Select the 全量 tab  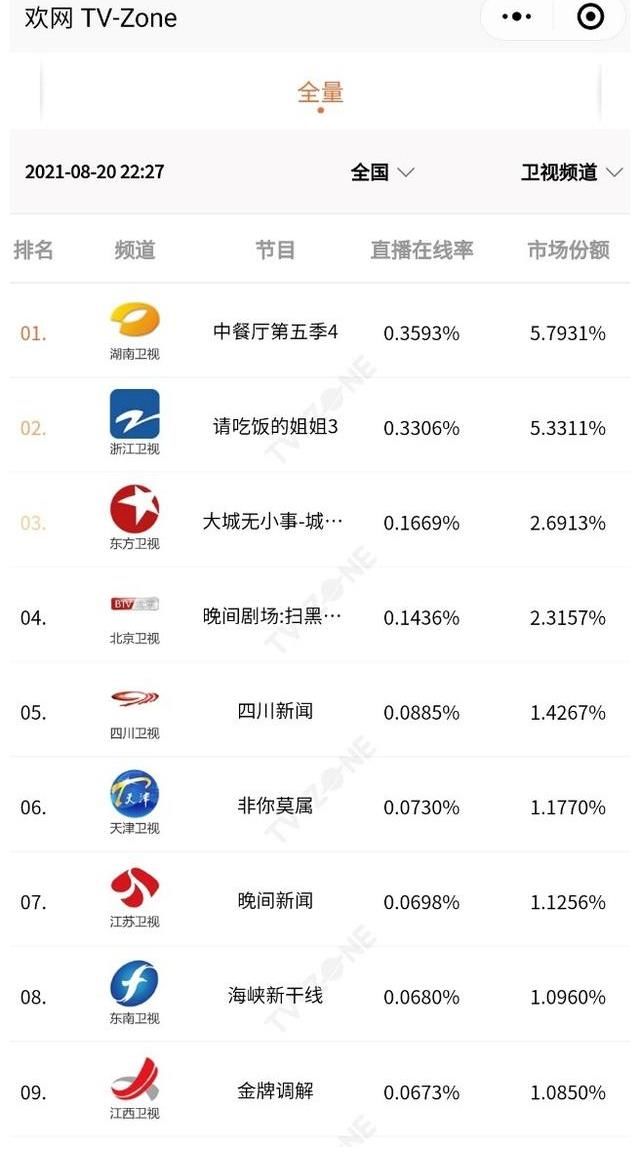[x=320, y=93]
